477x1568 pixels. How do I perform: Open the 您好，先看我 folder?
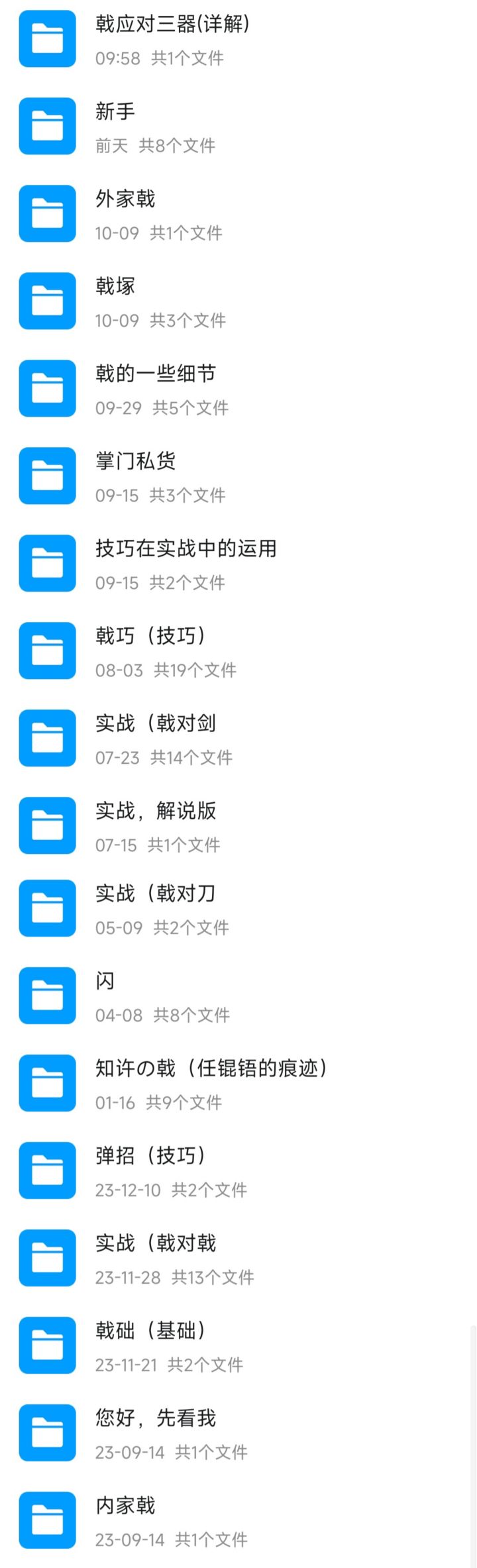pos(171,1434)
